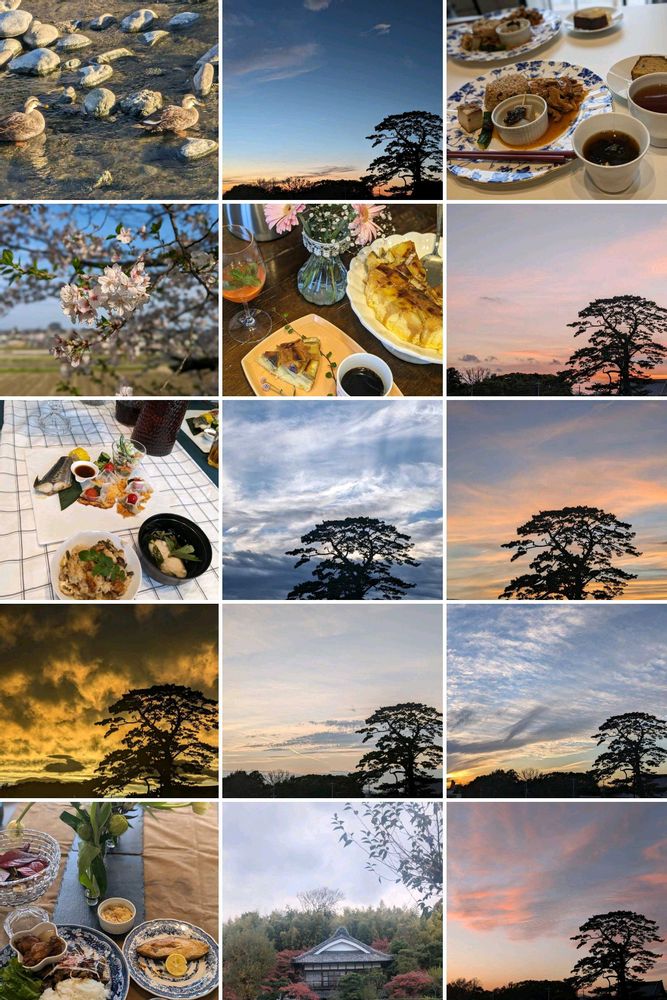View the tree photo with gray-blue cloudy sky
667x1000 pixels.
tap(332, 500)
